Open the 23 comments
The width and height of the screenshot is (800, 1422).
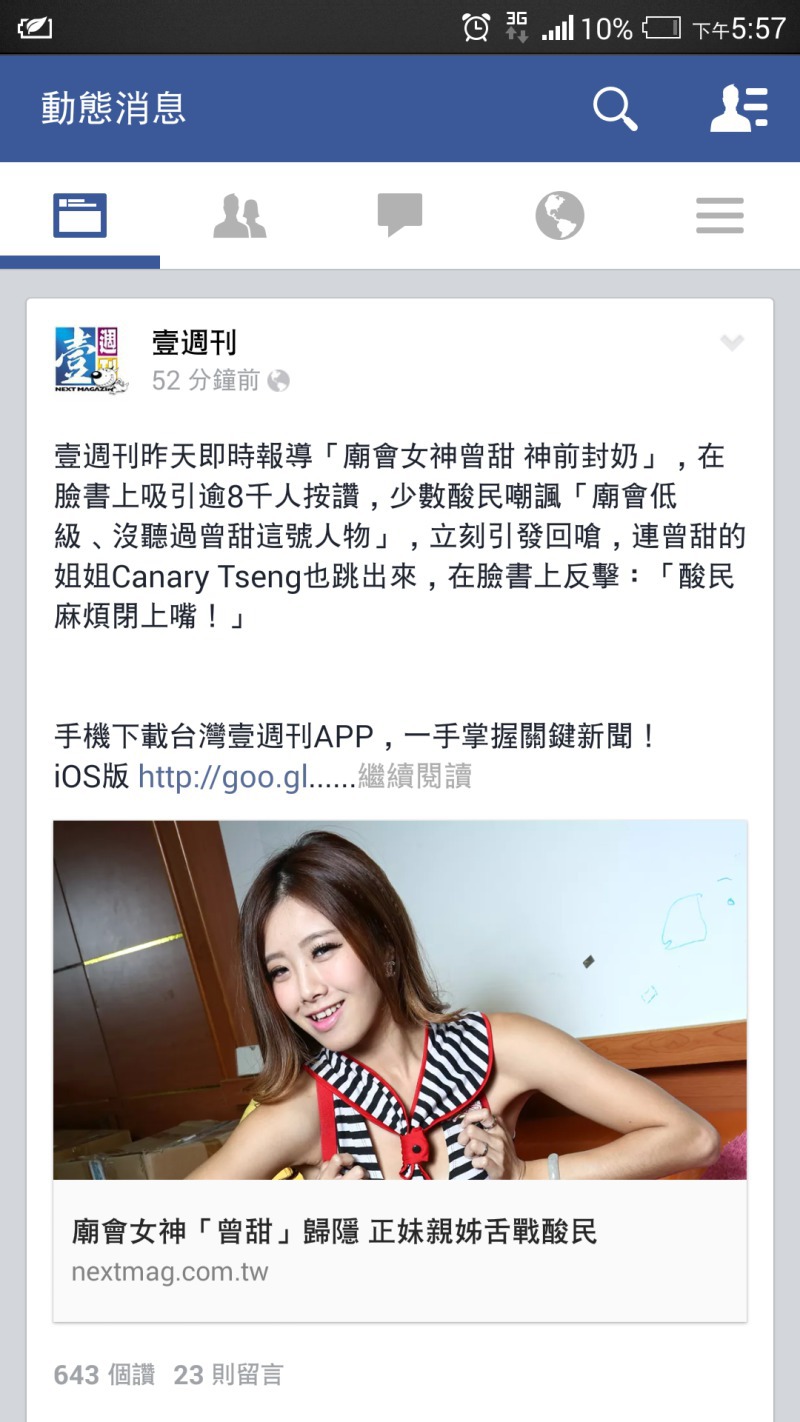pos(228,1375)
